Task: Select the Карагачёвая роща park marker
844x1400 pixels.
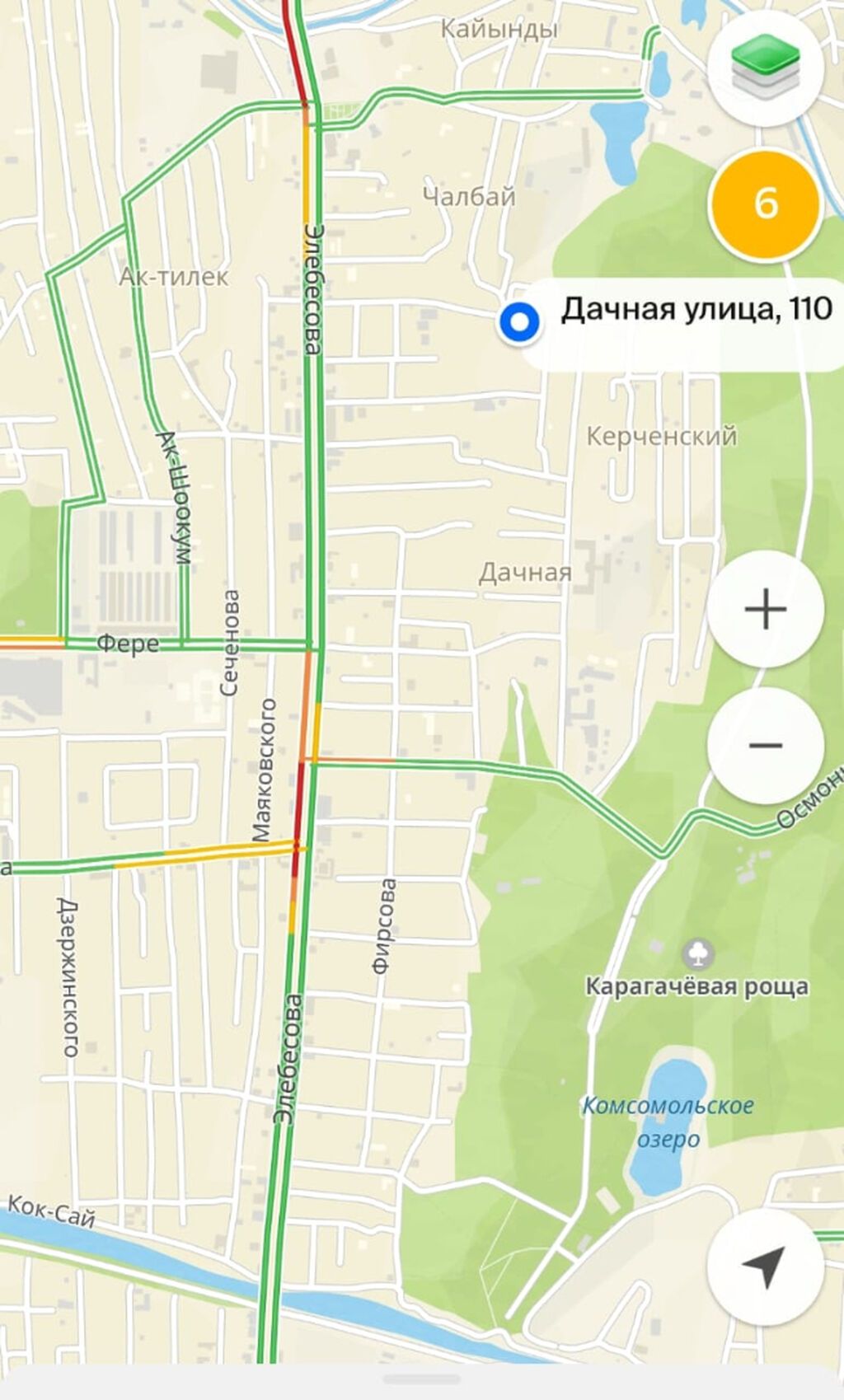Action: tap(699, 954)
